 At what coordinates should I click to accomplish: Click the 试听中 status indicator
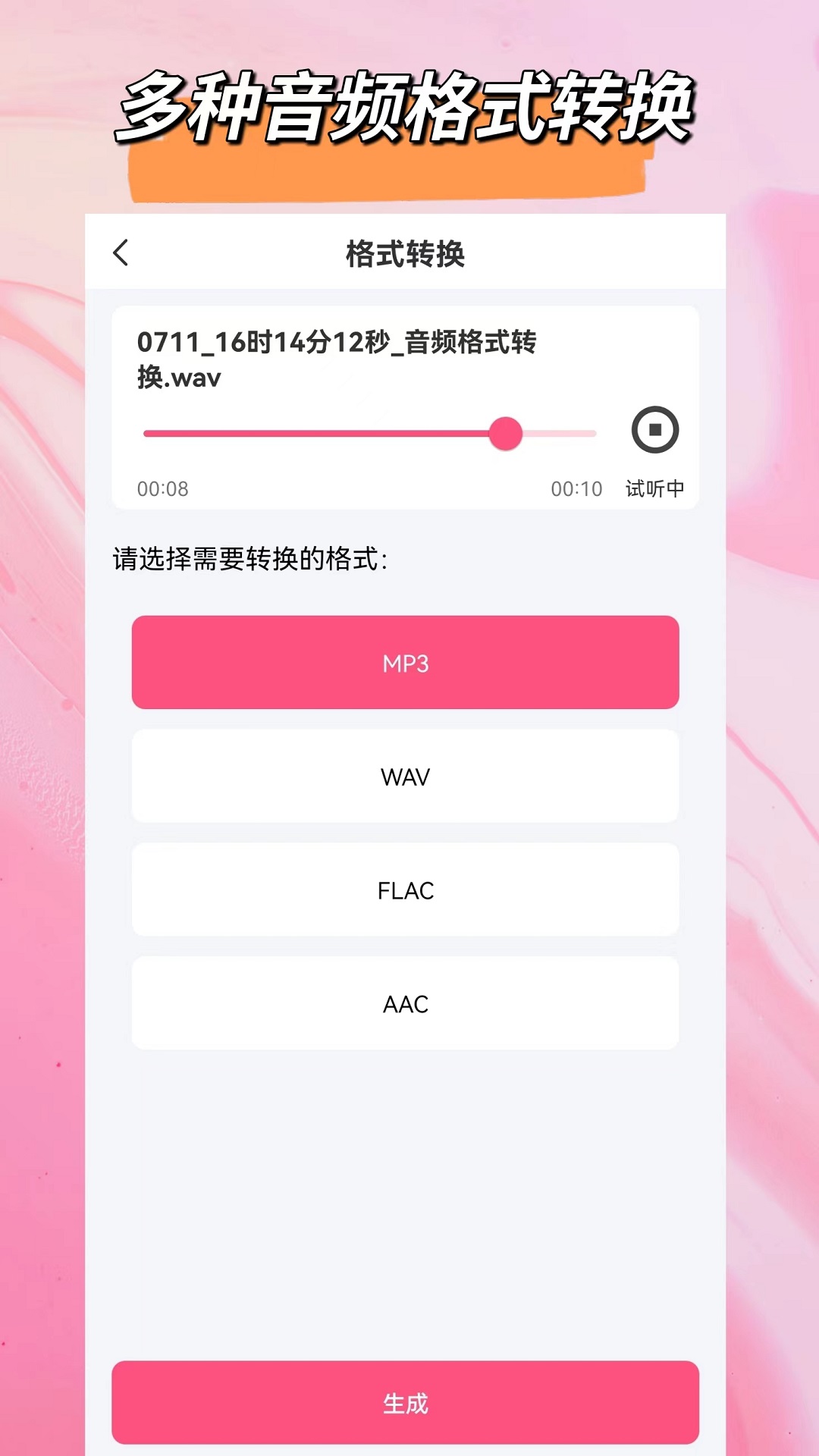pyautogui.click(x=654, y=489)
